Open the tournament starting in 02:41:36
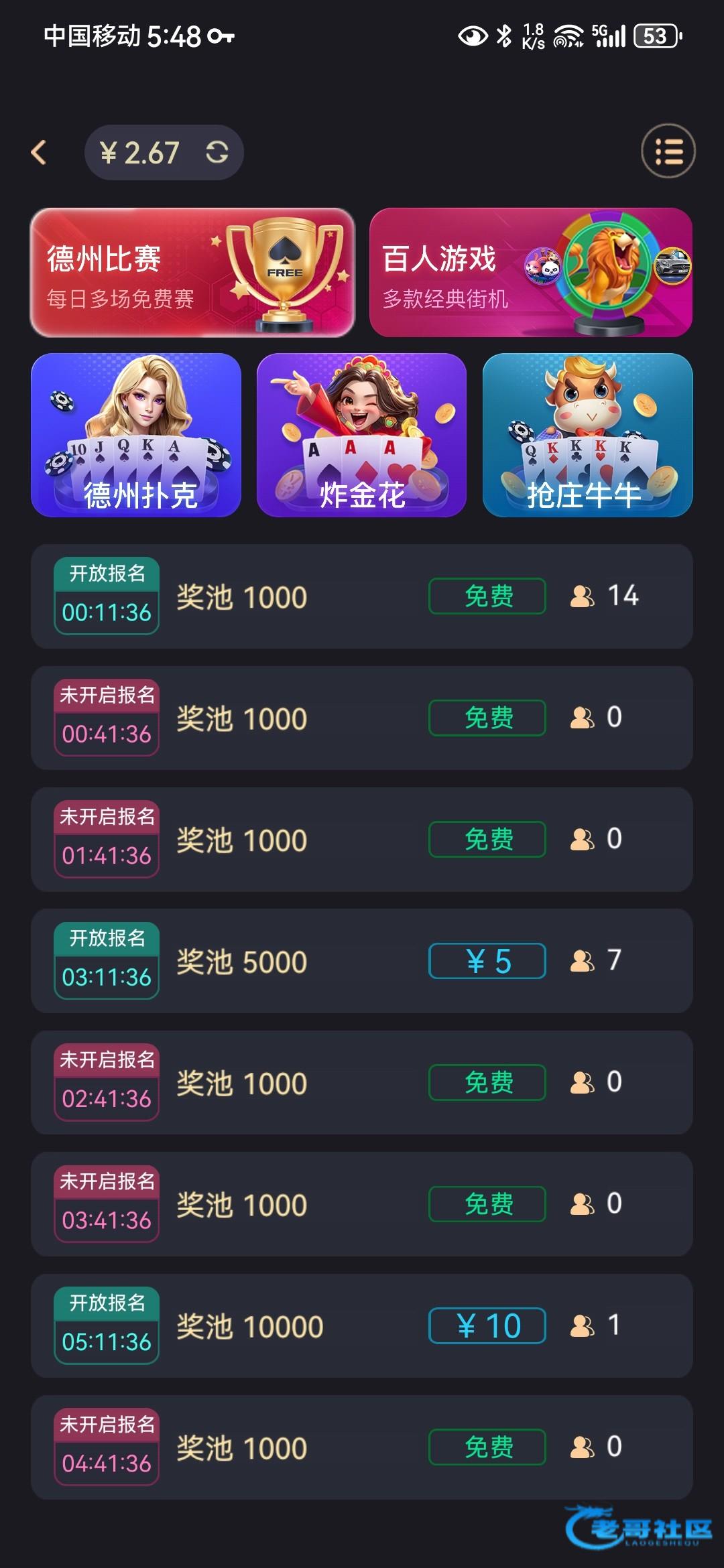724x1568 pixels. tap(362, 1083)
